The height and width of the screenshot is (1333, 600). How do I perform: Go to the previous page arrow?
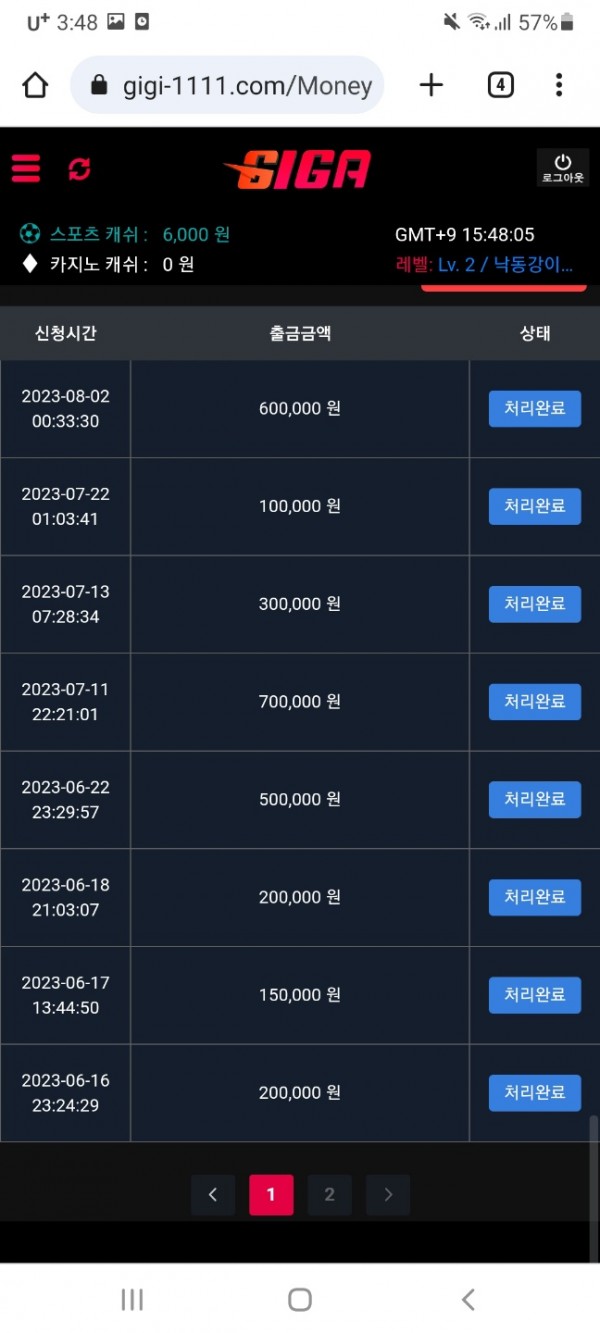pyautogui.click(x=213, y=1195)
